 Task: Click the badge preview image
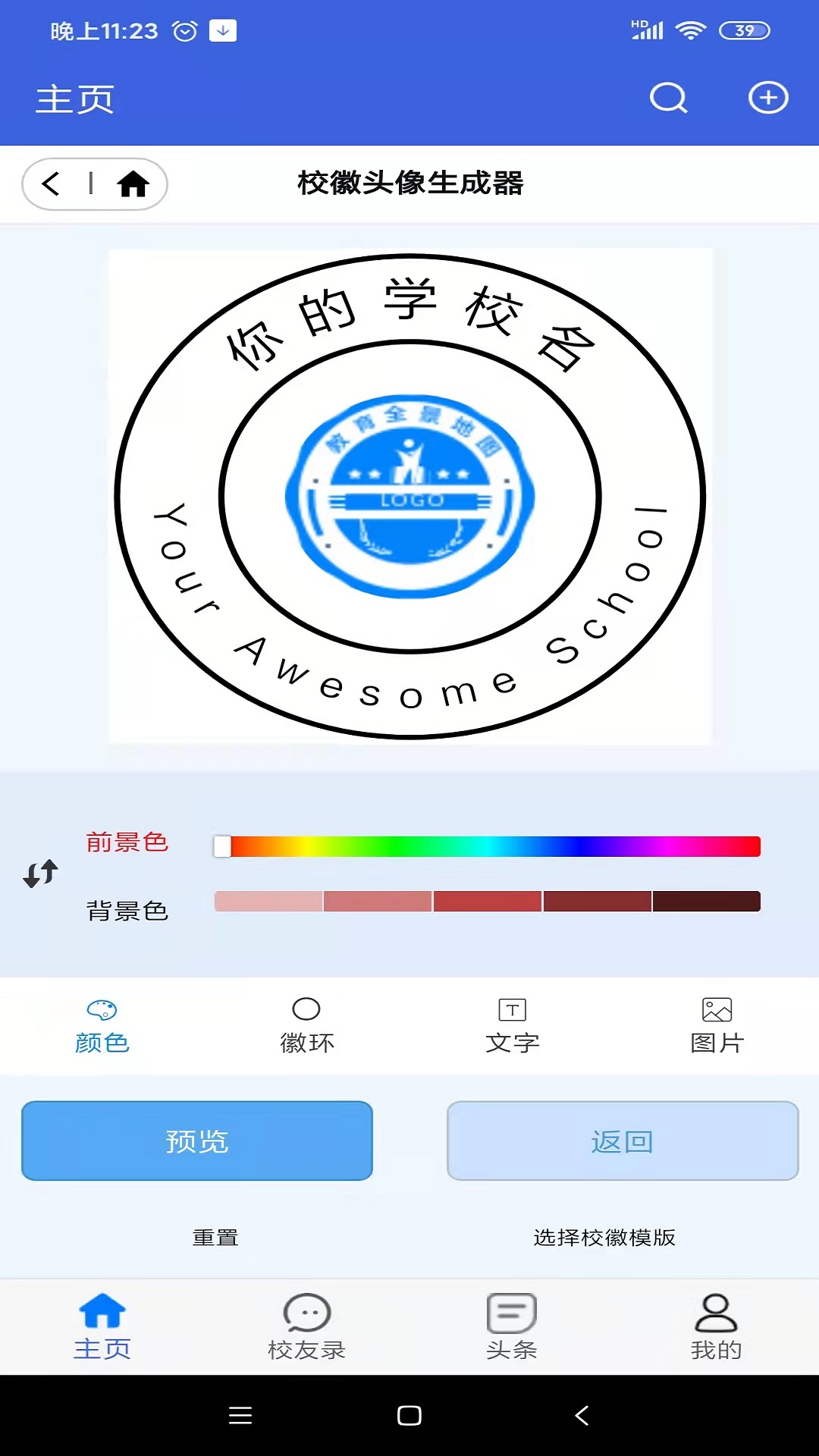pyautogui.click(x=409, y=494)
